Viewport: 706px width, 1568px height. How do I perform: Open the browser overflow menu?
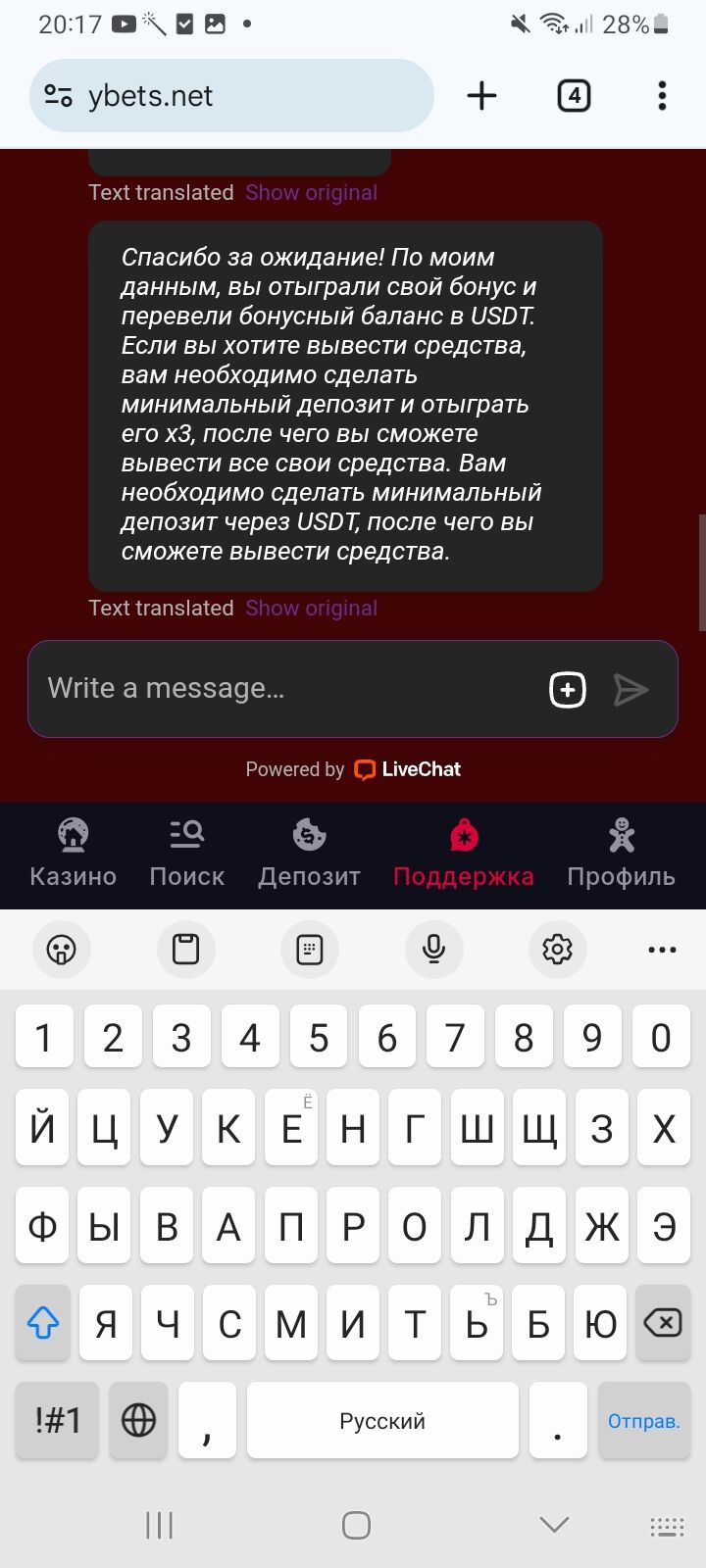tap(662, 96)
